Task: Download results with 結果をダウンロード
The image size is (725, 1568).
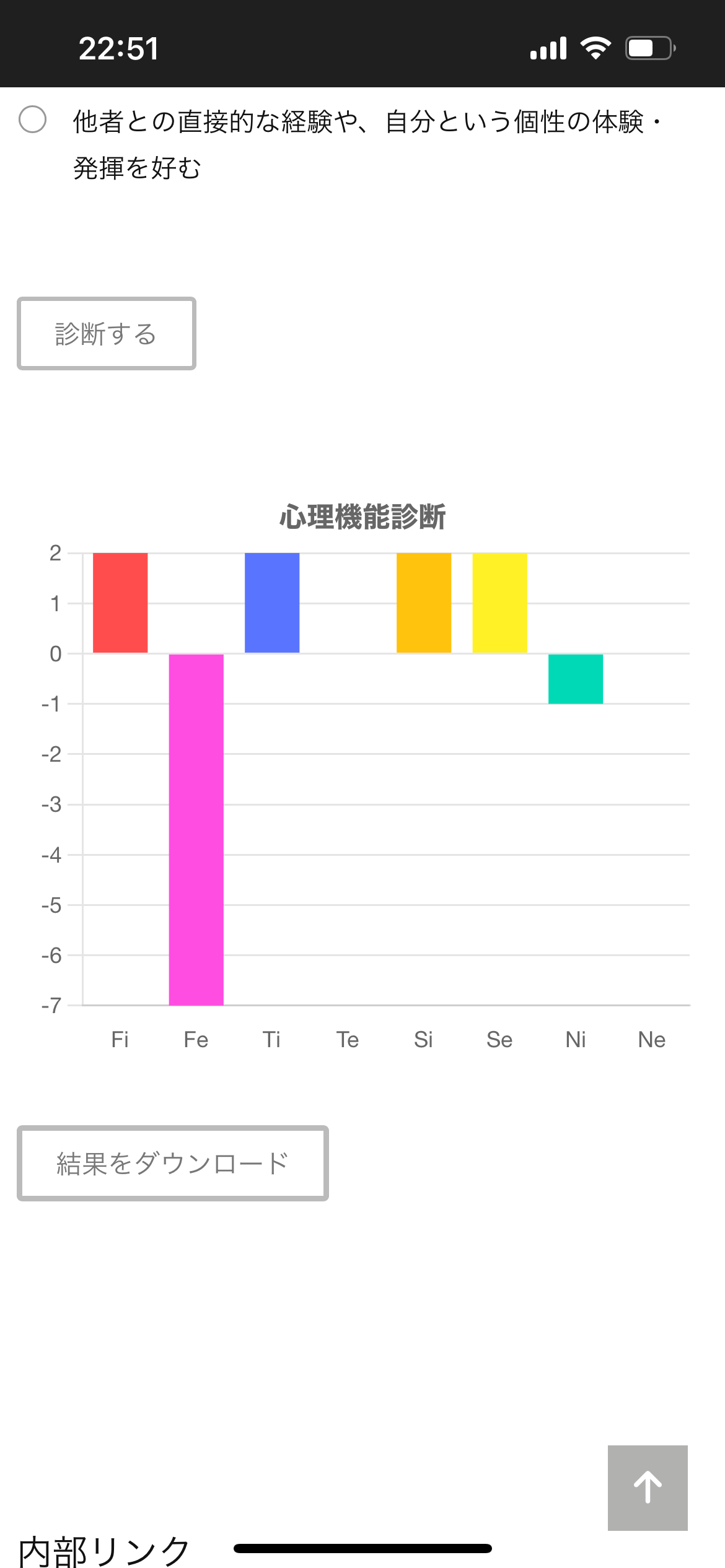Action: coord(173,1164)
